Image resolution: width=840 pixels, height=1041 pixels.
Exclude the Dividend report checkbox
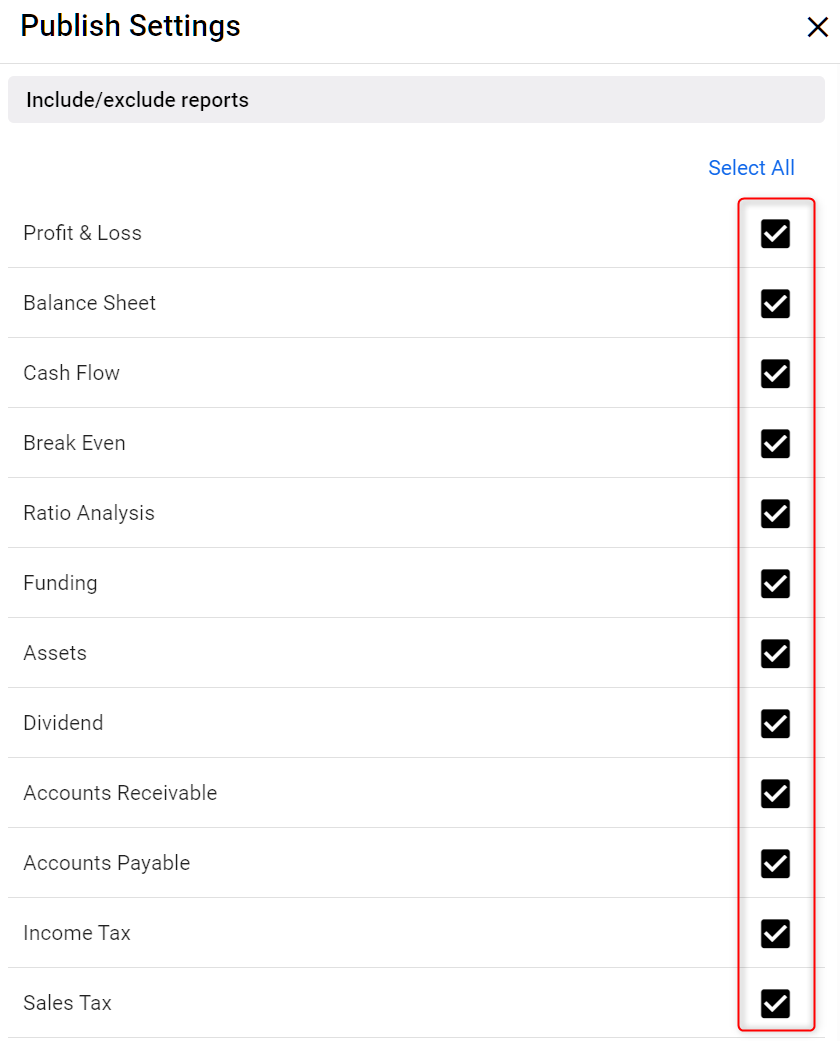[775, 724]
